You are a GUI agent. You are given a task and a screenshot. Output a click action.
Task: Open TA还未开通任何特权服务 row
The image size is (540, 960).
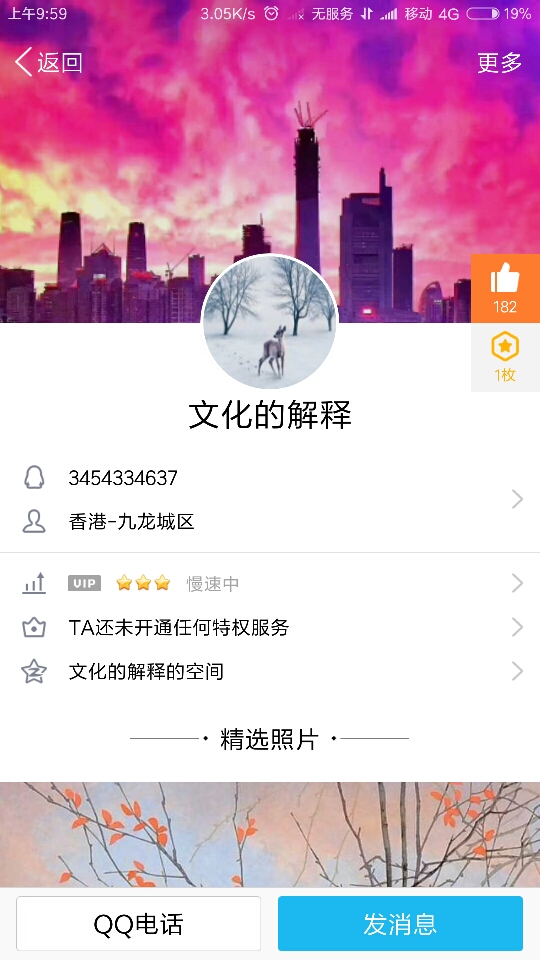pyautogui.click(x=270, y=628)
